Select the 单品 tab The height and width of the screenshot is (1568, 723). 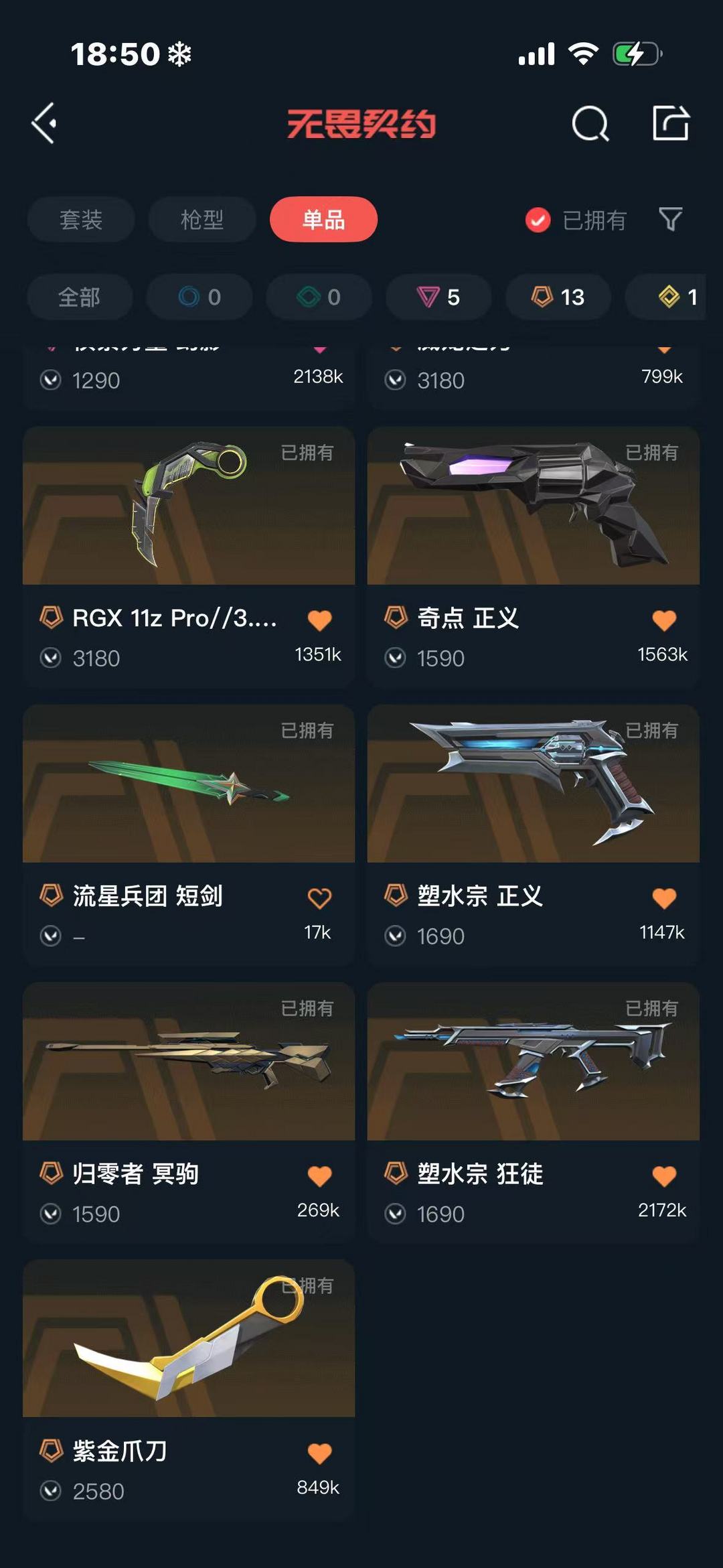(323, 220)
